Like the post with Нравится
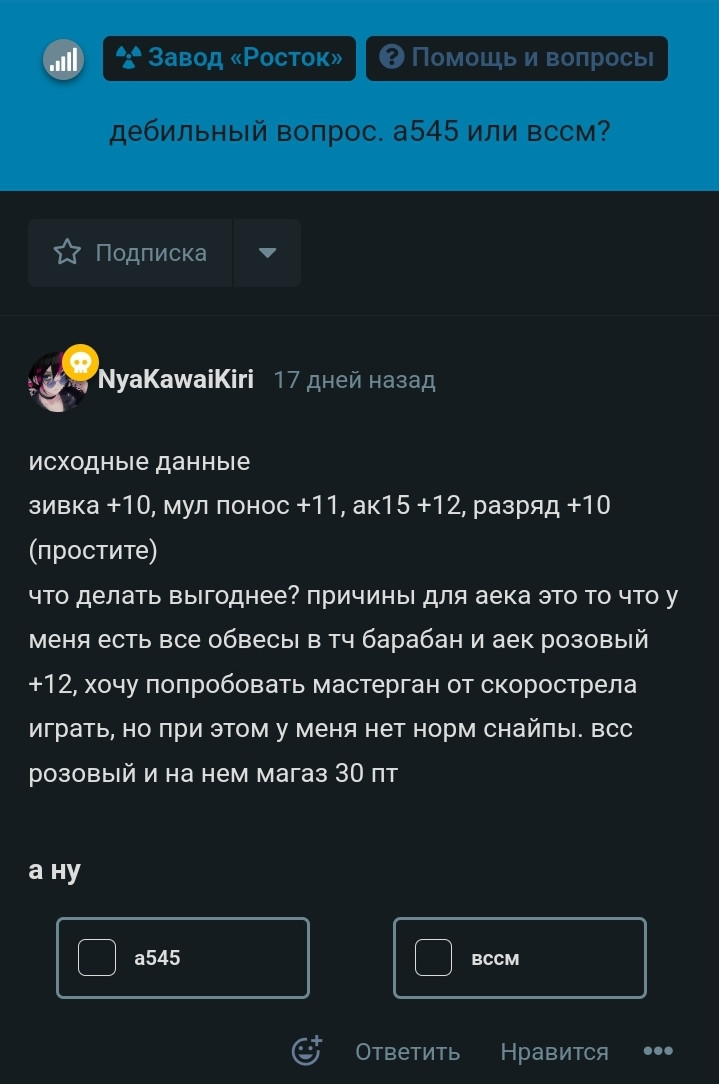The height and width of the screenshot is (1084, 719). pos(554,1052)
